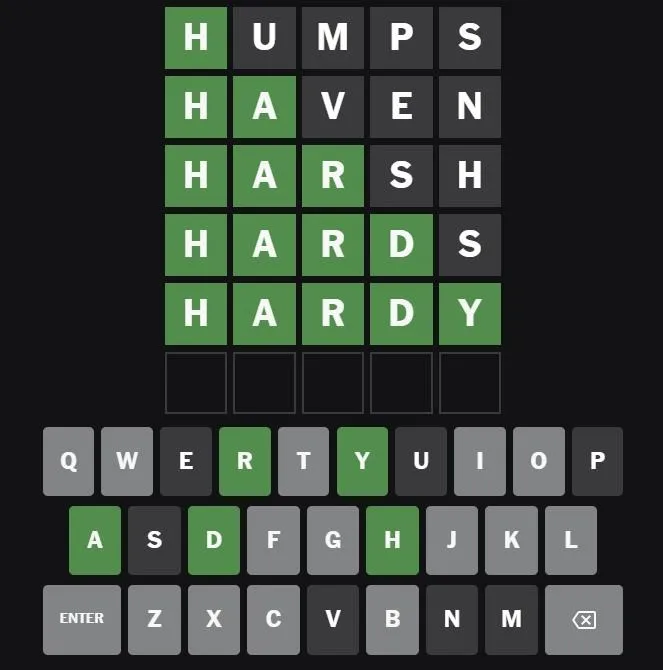This screenshot has height=670, width=663.
Task: Tap the L key
Action: (x=571, y=540)
